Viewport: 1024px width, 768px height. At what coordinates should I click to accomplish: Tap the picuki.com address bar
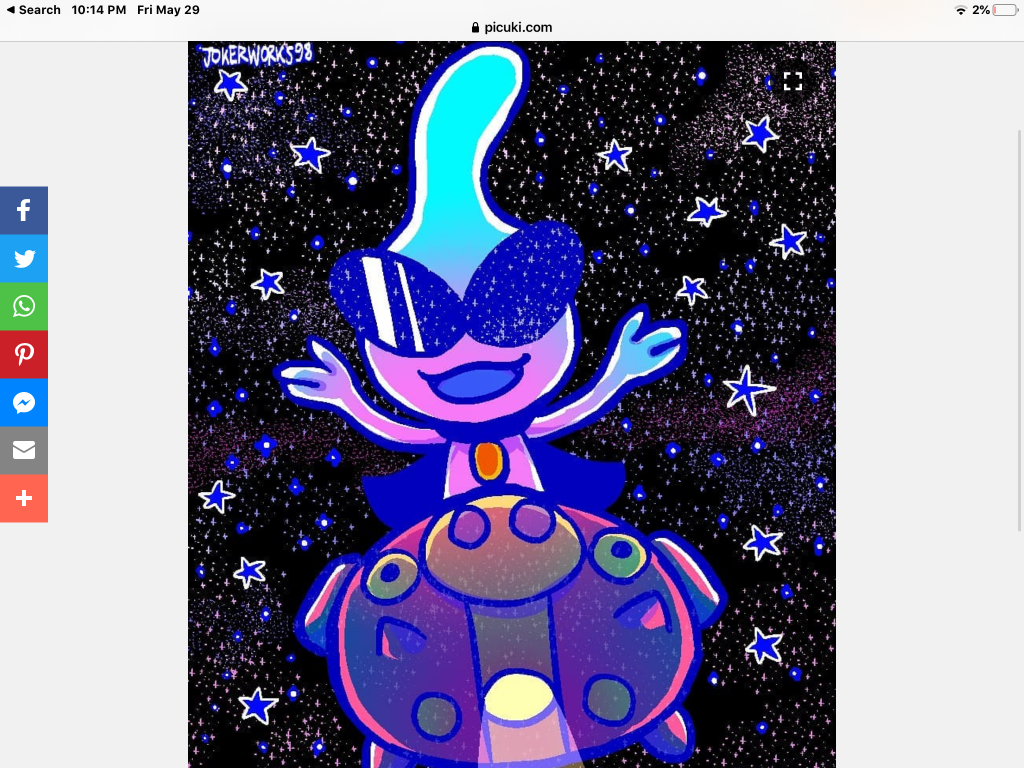pos(512,28)
